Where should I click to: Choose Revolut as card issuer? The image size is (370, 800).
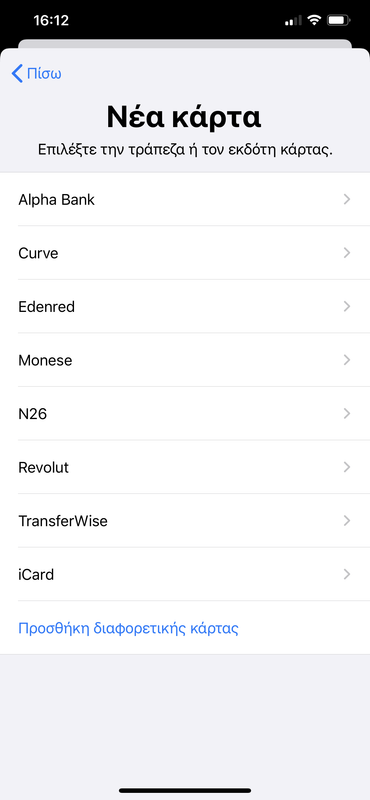[185, 467]
